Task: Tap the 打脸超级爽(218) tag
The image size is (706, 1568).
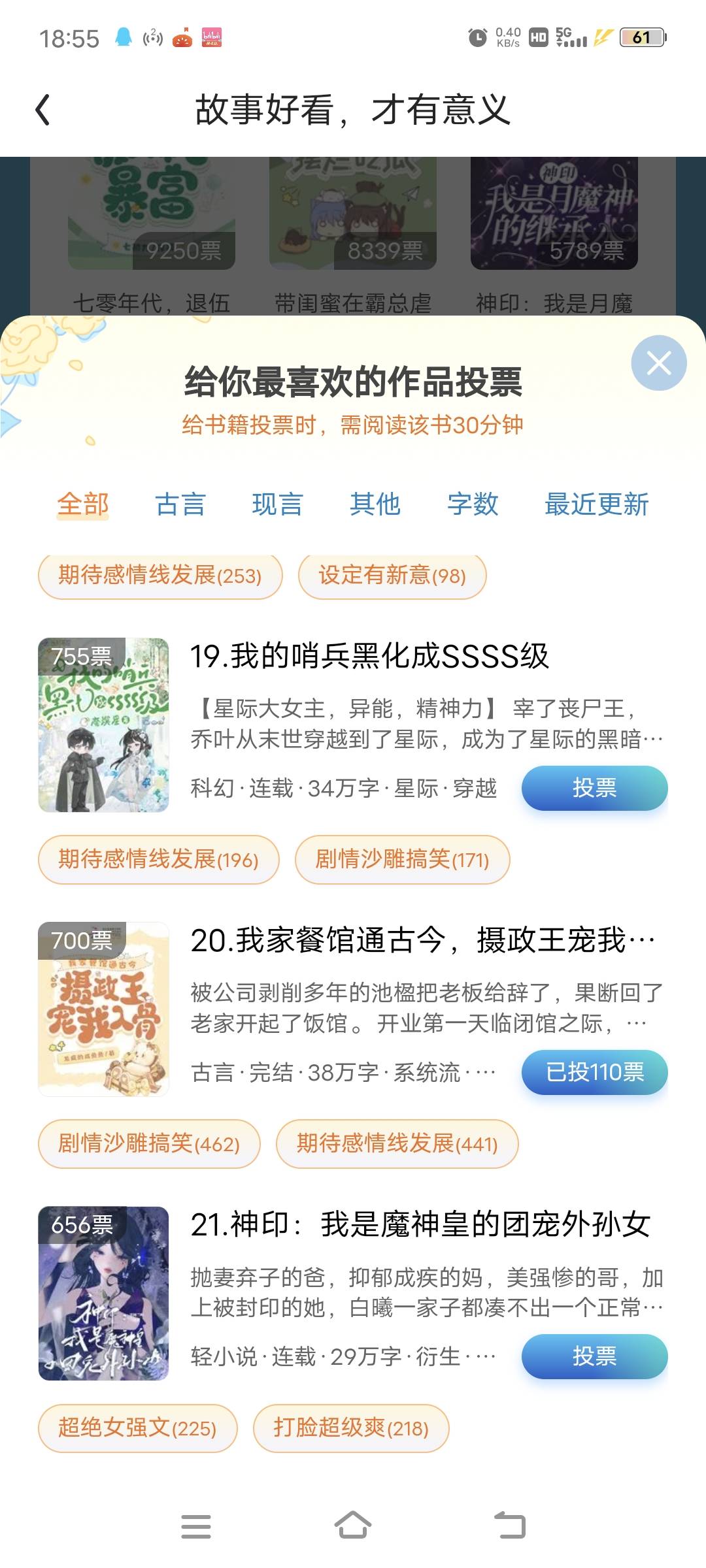Action: [351, 1428]
